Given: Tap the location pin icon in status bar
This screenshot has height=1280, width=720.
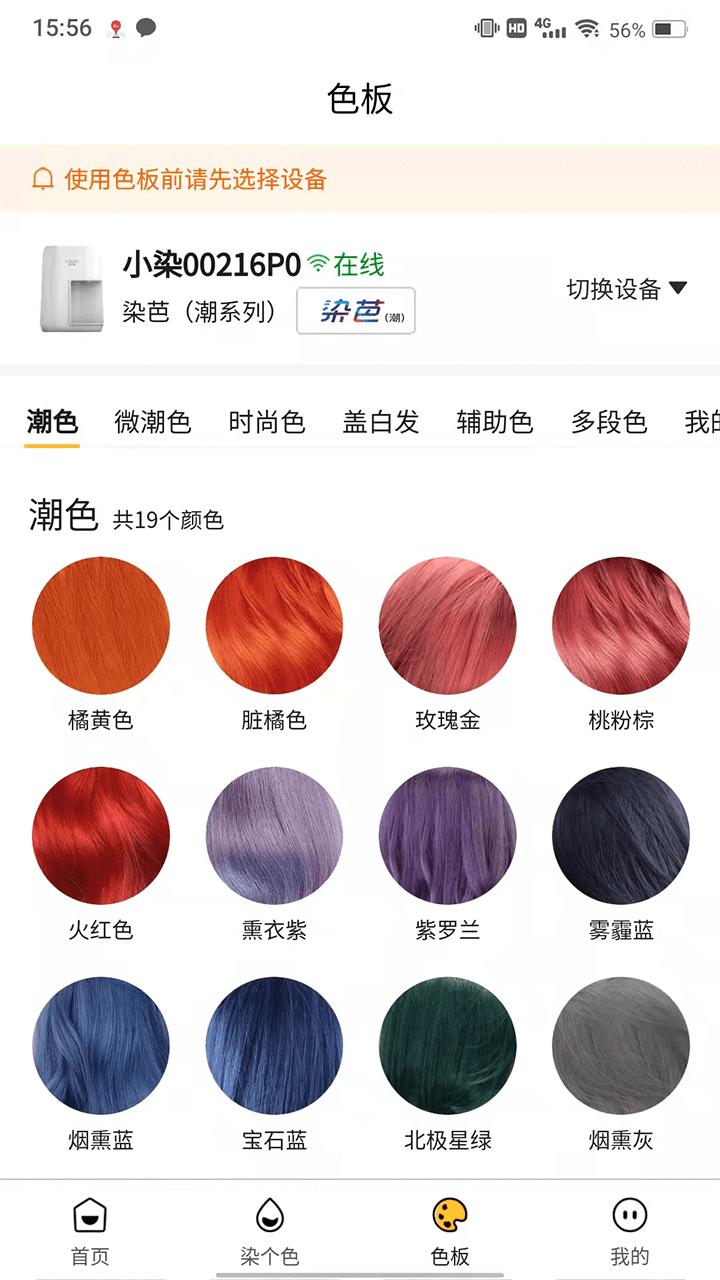Looking at the screenshot, I should pyautogui.click(x=115, y=28).
